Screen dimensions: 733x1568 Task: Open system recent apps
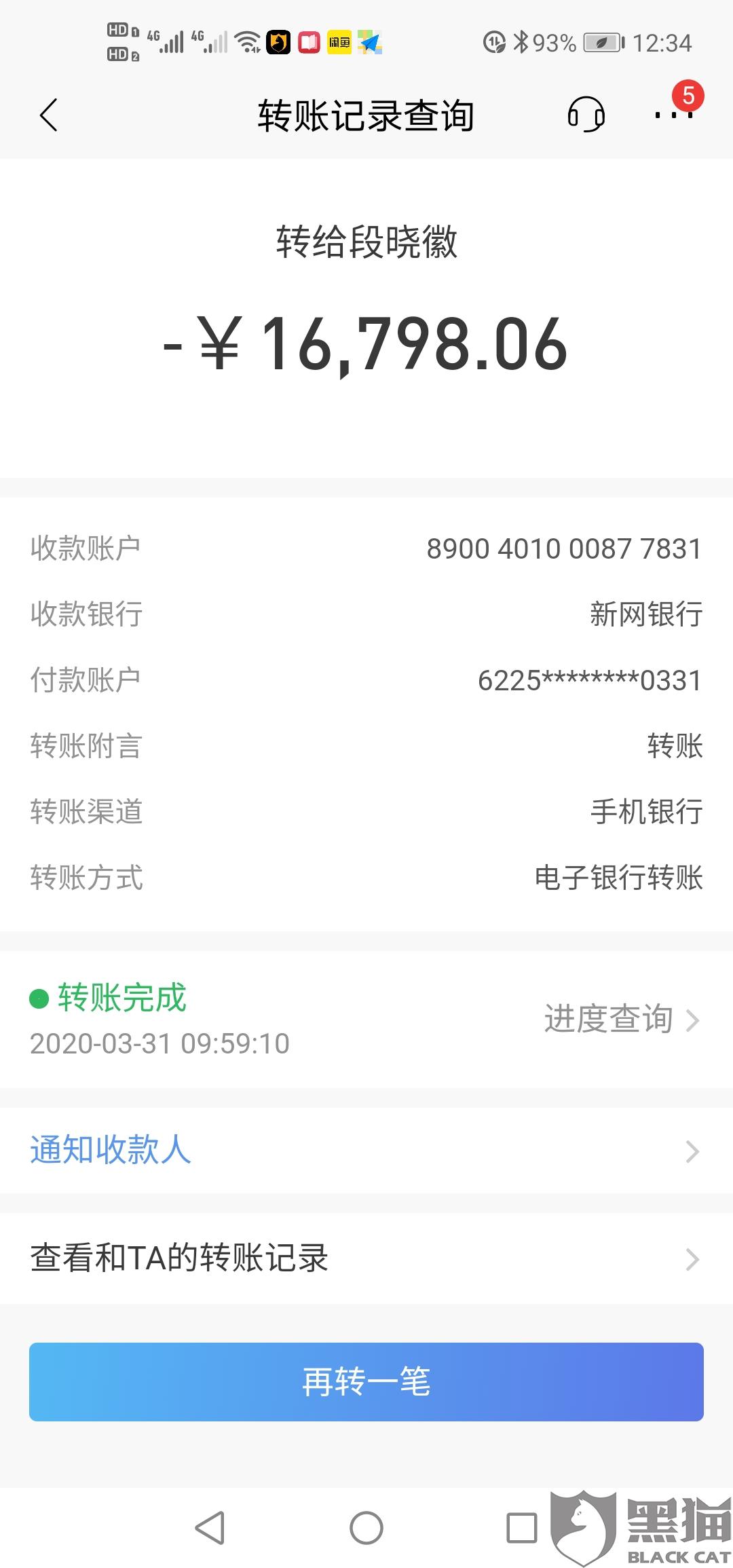pyautogui.click(x=521, y=1528)
